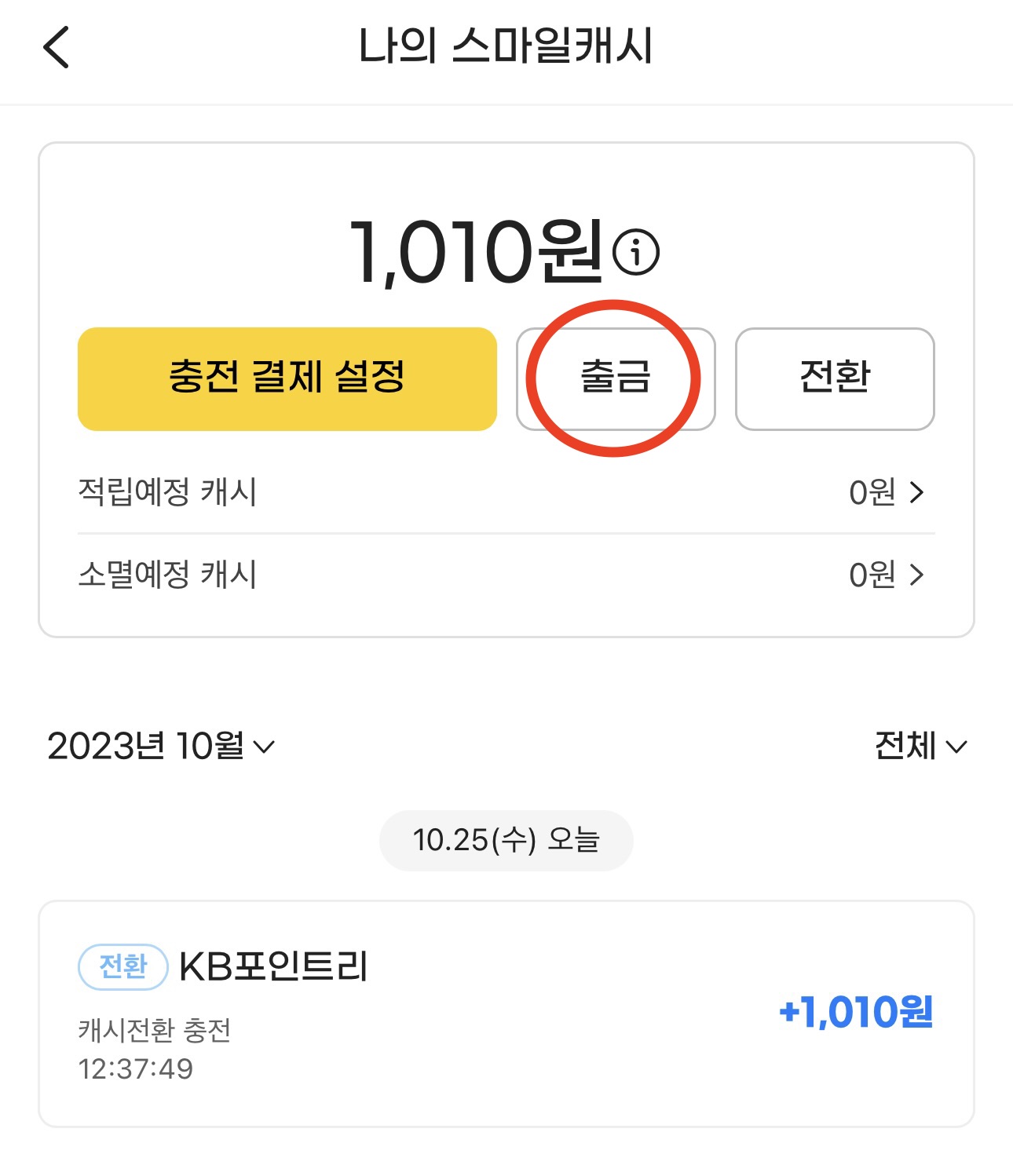Tap the chevron next to 소멸예정 캐시

click(917, 575)
